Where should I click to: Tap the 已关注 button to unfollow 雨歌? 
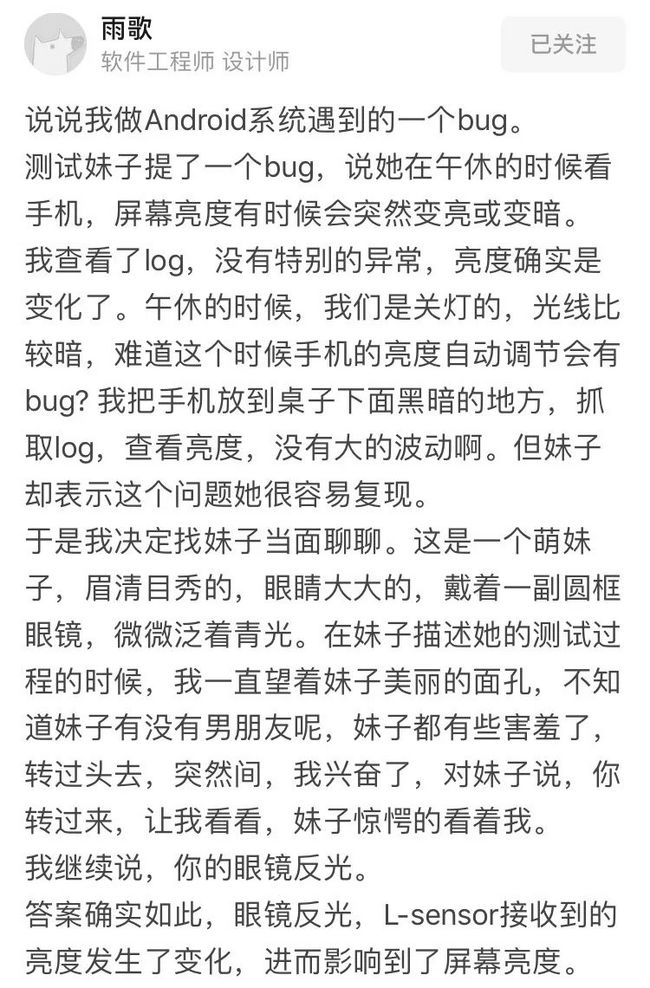click(x=563, y=45)
